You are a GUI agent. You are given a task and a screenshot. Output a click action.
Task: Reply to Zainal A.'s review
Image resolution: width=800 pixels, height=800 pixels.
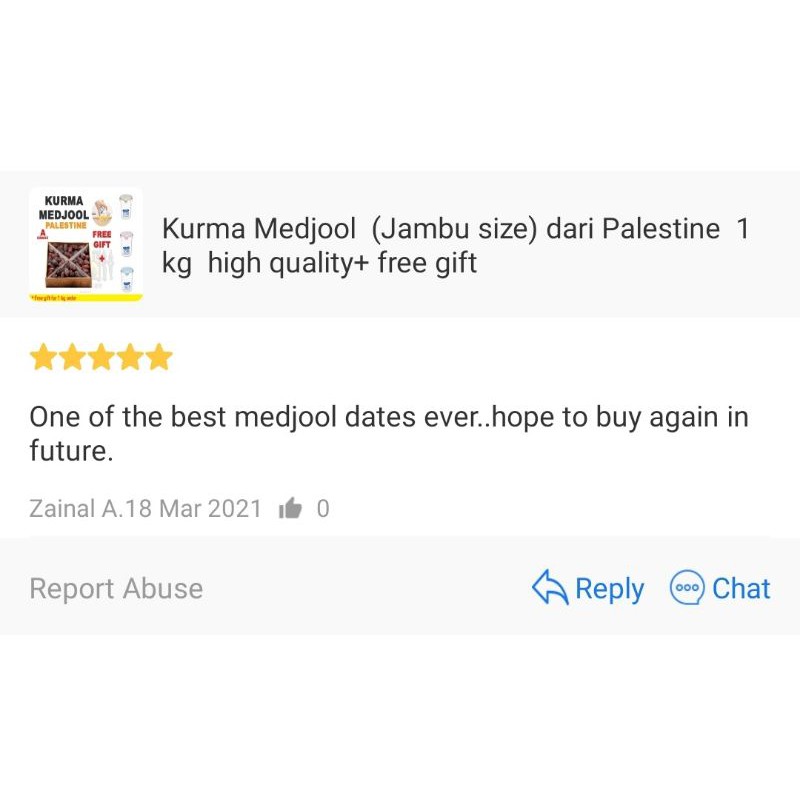click(x=588, y=589)
